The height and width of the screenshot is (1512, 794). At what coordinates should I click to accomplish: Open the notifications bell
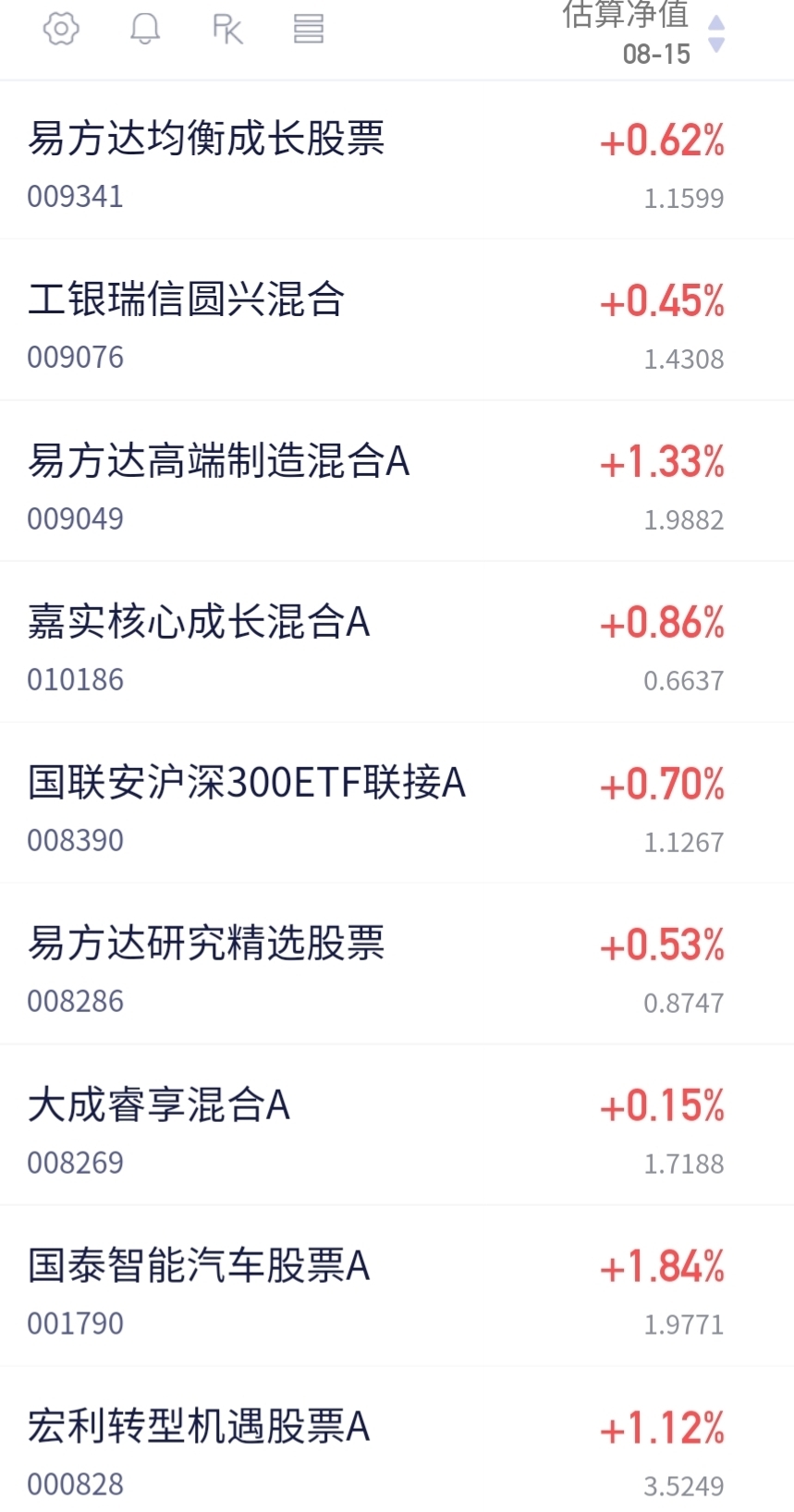[145, 29]
